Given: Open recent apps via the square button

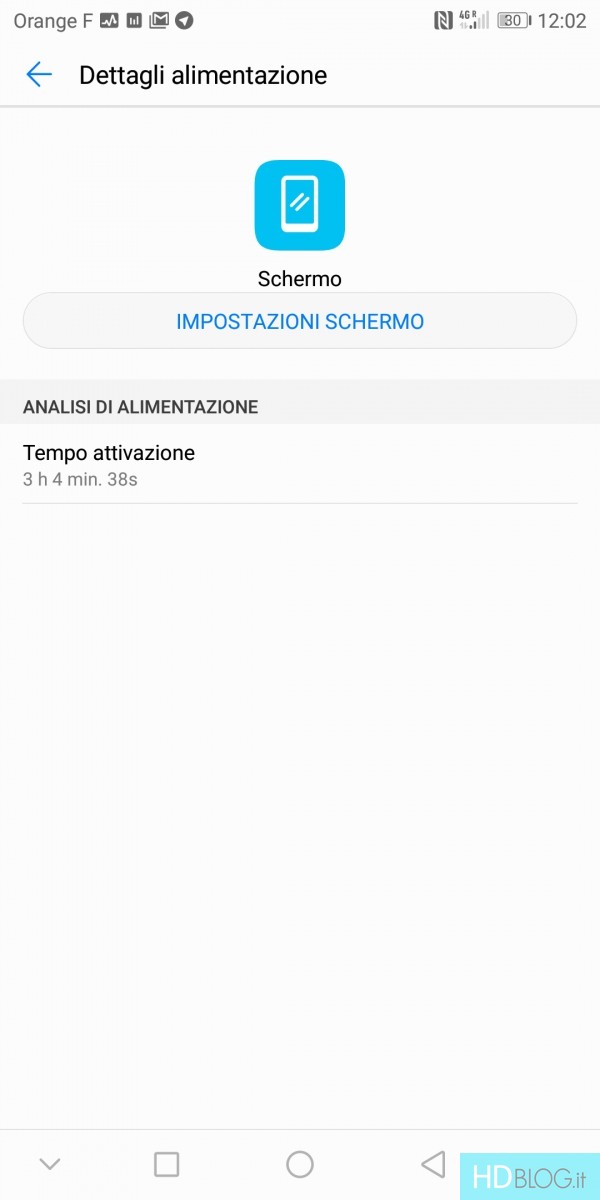Looking at the screenshot, I should pos(166,1164).
